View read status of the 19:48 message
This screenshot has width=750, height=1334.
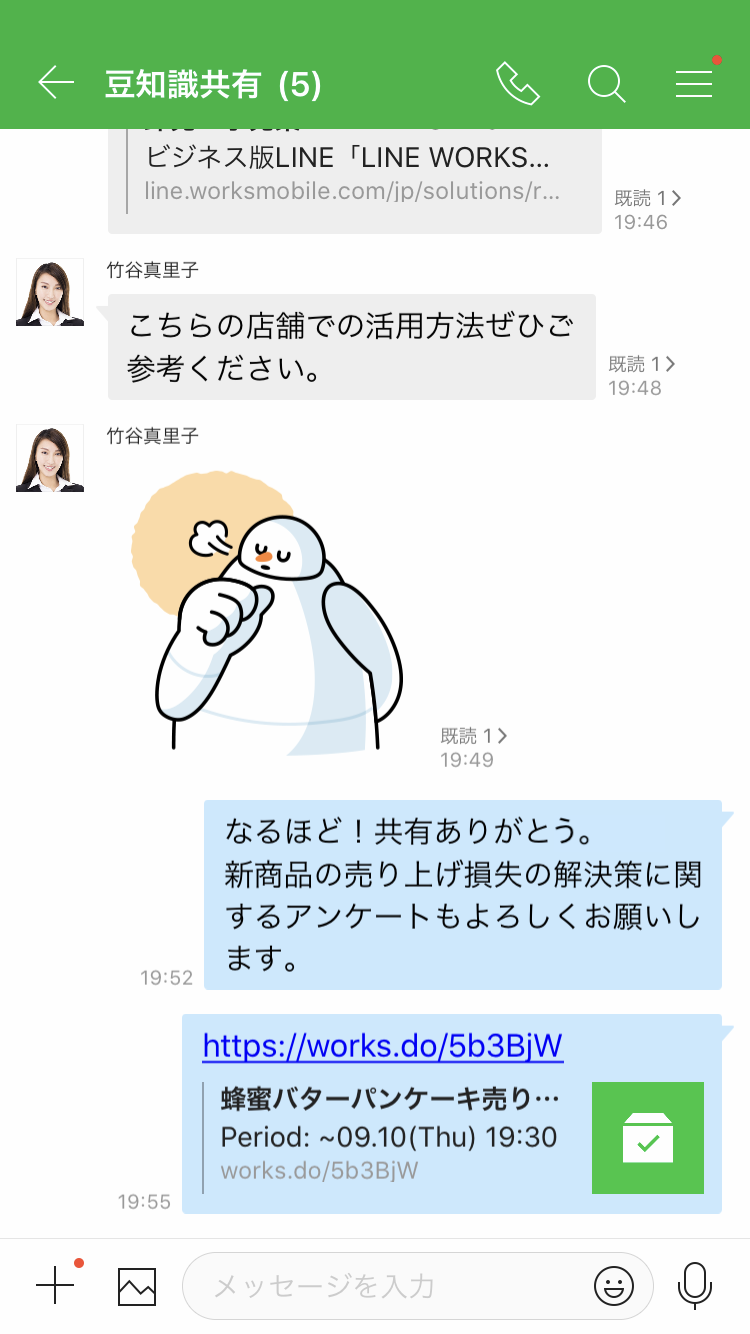(x=644, y=364)
